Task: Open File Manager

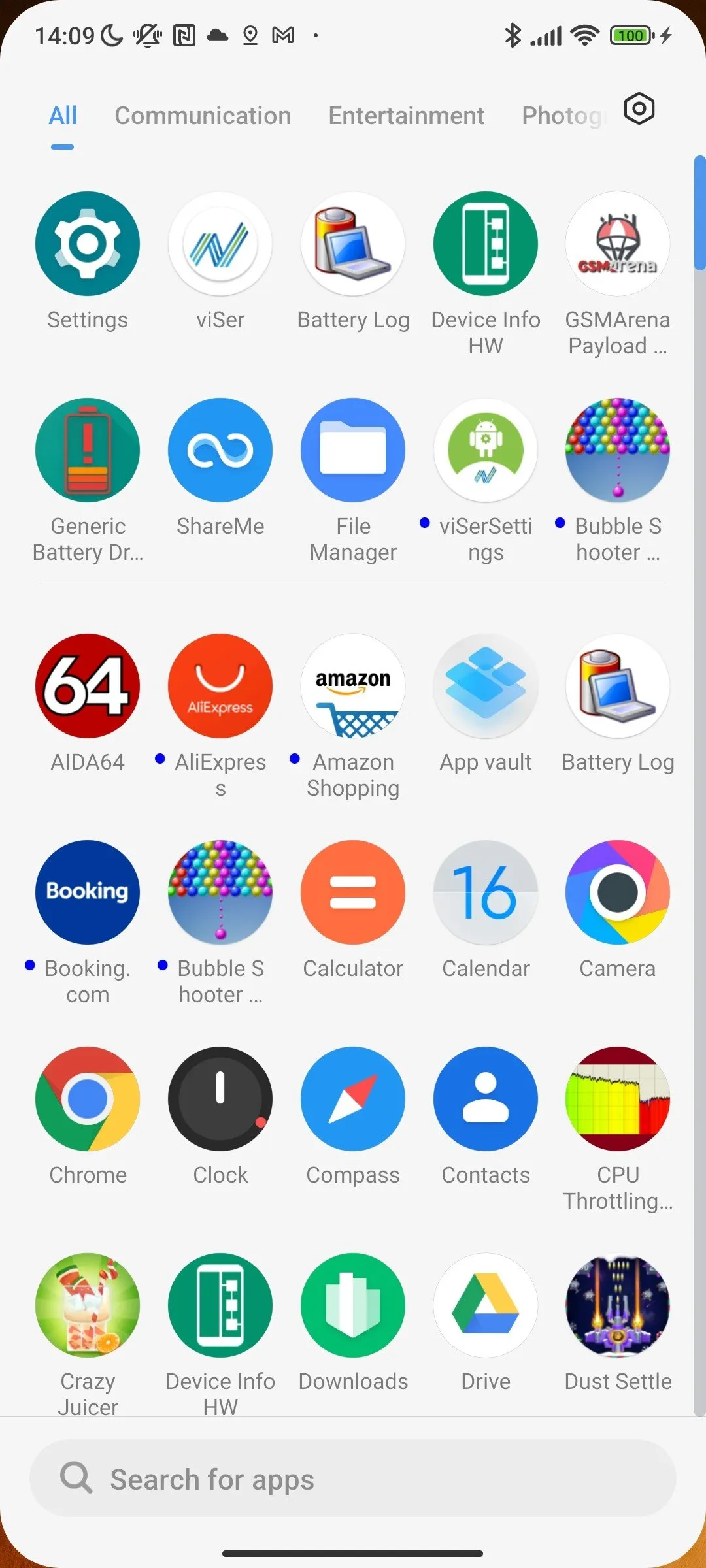Action: 353,451
